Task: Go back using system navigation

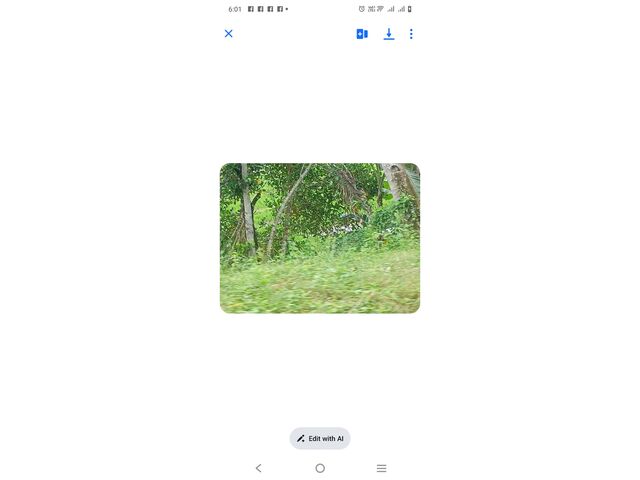Action: (258, 468)
